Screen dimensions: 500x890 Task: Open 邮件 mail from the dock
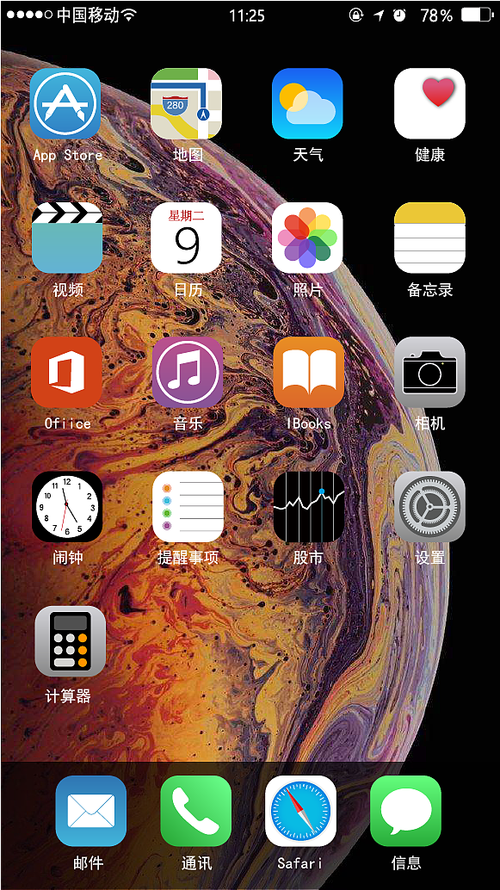tap(91, 811)
